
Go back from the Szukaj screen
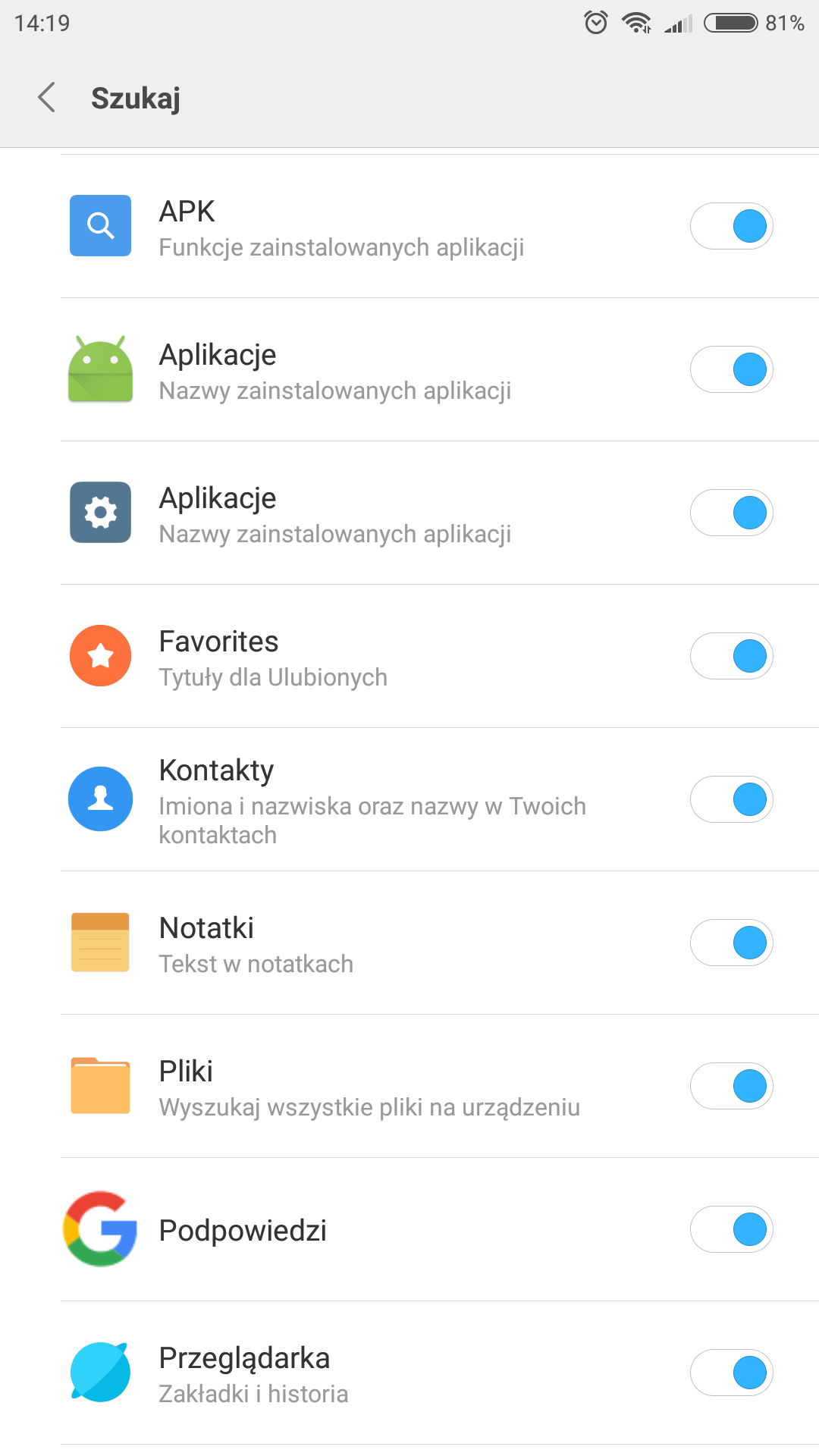[x=47, y=98]
